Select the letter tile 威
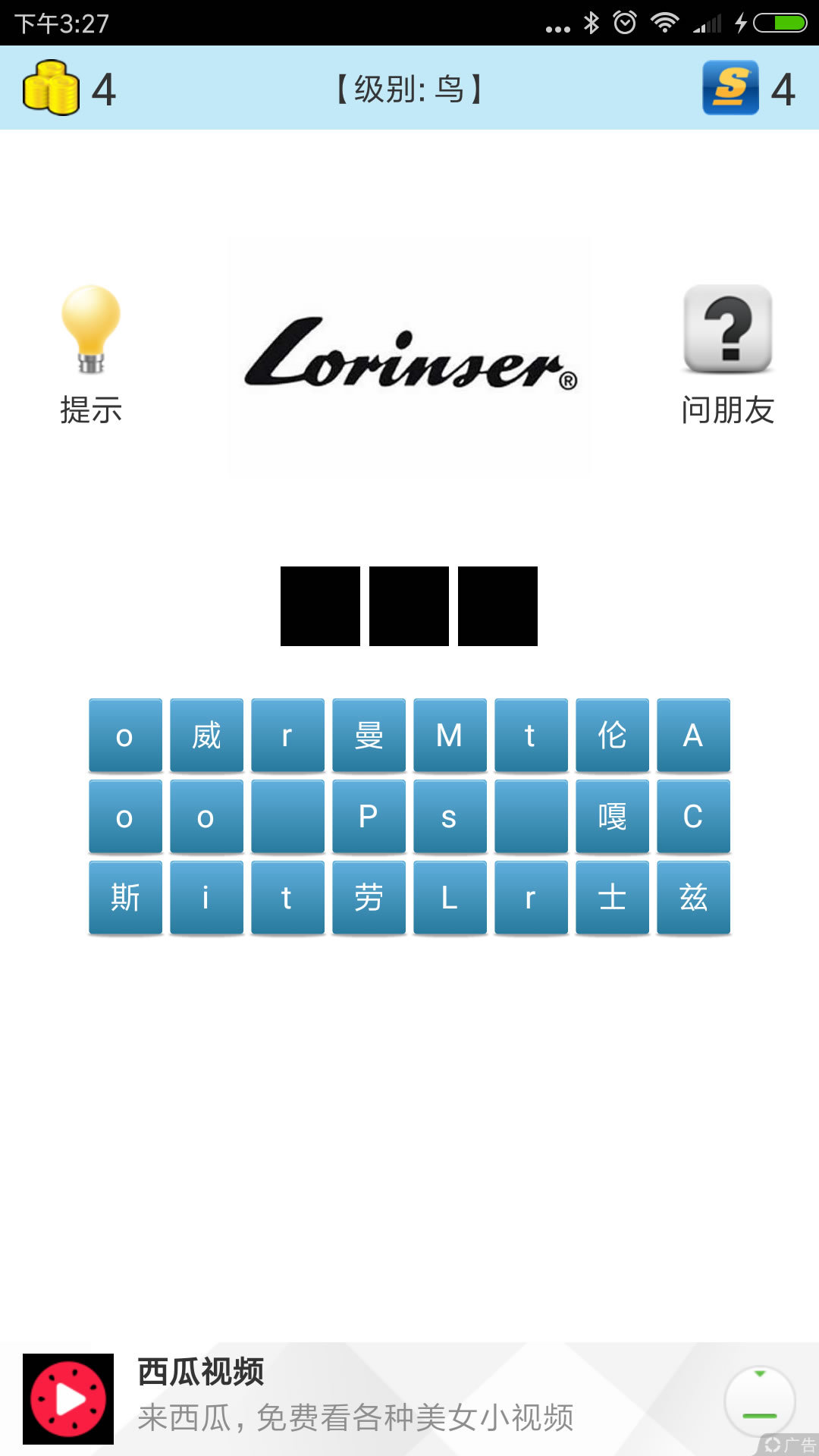Image resolution: width=819 pixels, height=1456 pixels. (206, 735)
